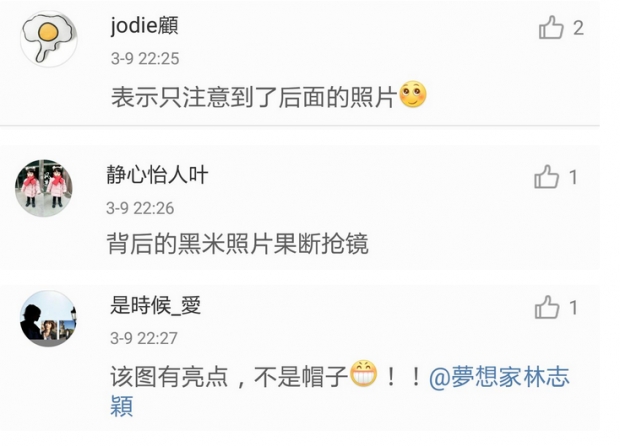Like the comment by 是時候_愛

(547, 307)
